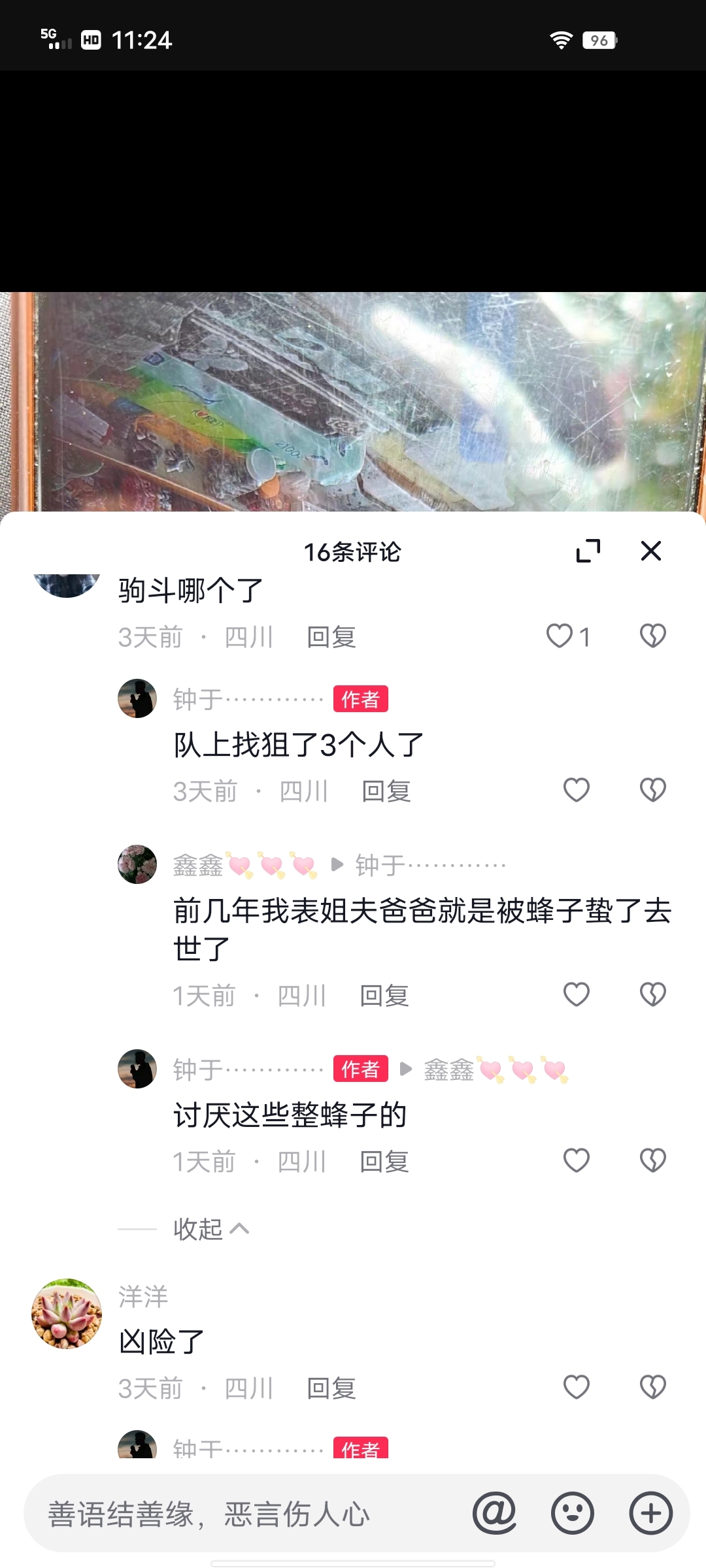Close the comments panel
This screenshot has height=1568, width=706.
click(650, 551)
